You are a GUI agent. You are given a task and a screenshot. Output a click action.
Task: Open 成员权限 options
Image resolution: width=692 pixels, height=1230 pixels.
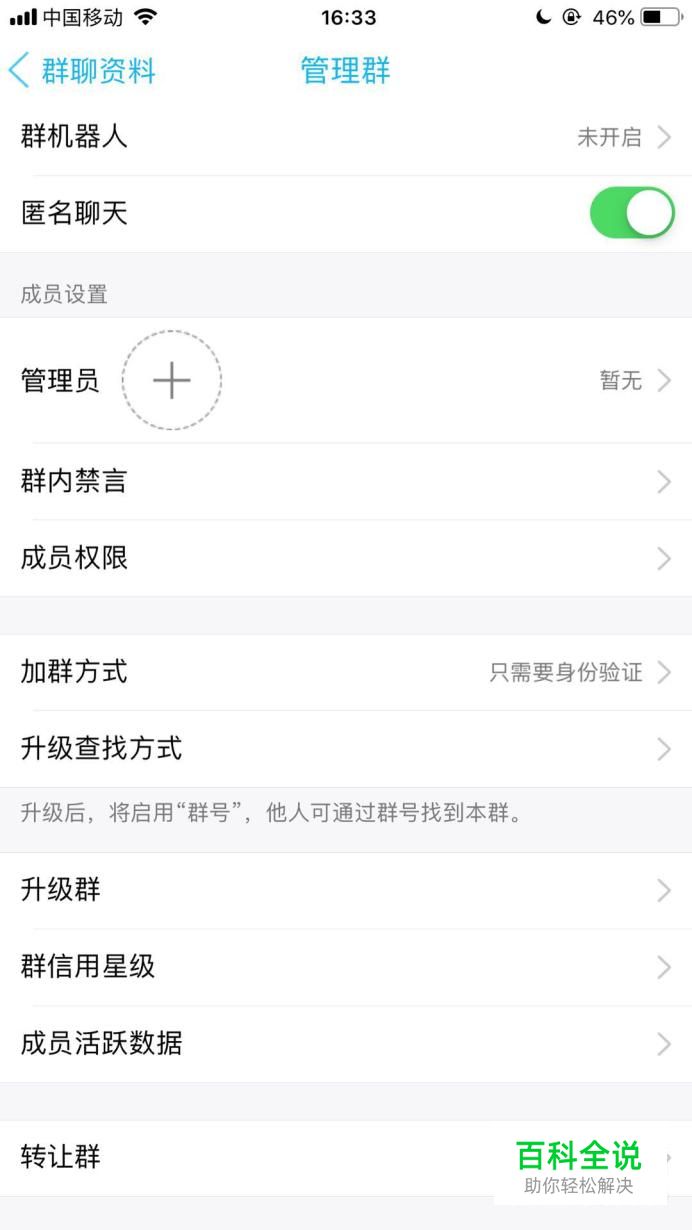click(x=346, y=558)
